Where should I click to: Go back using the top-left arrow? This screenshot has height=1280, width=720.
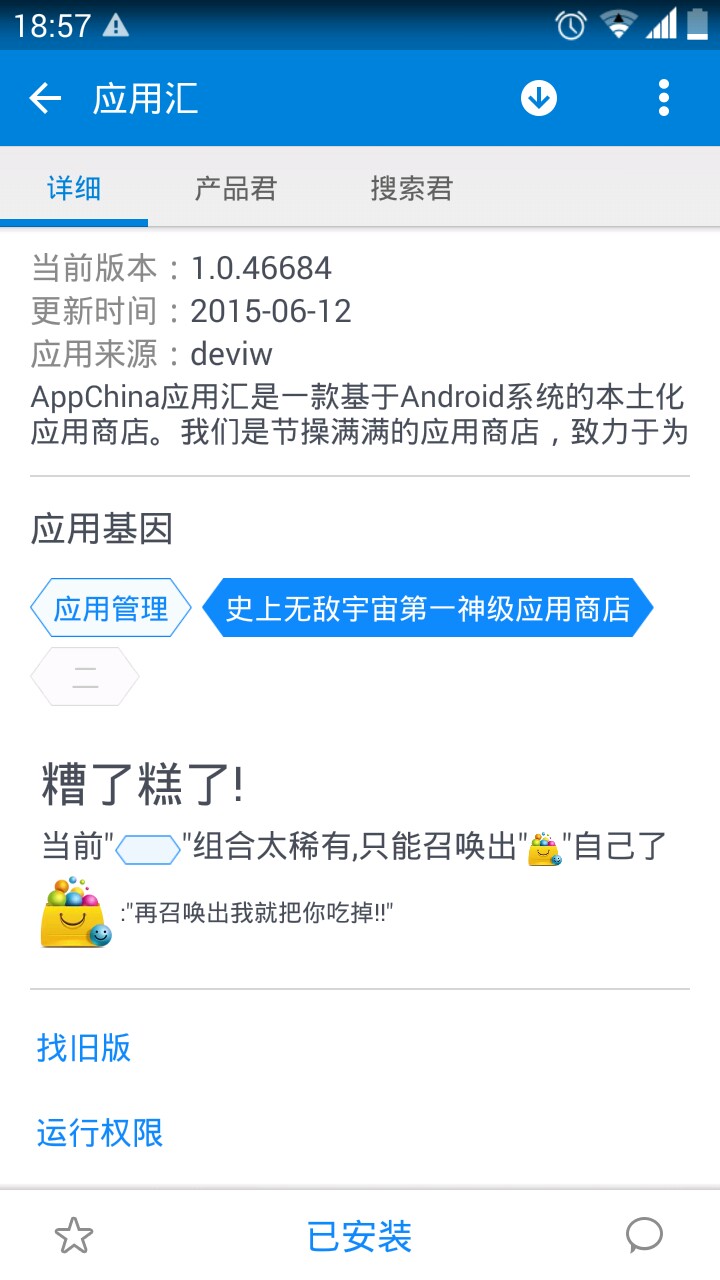pos(45,98)
